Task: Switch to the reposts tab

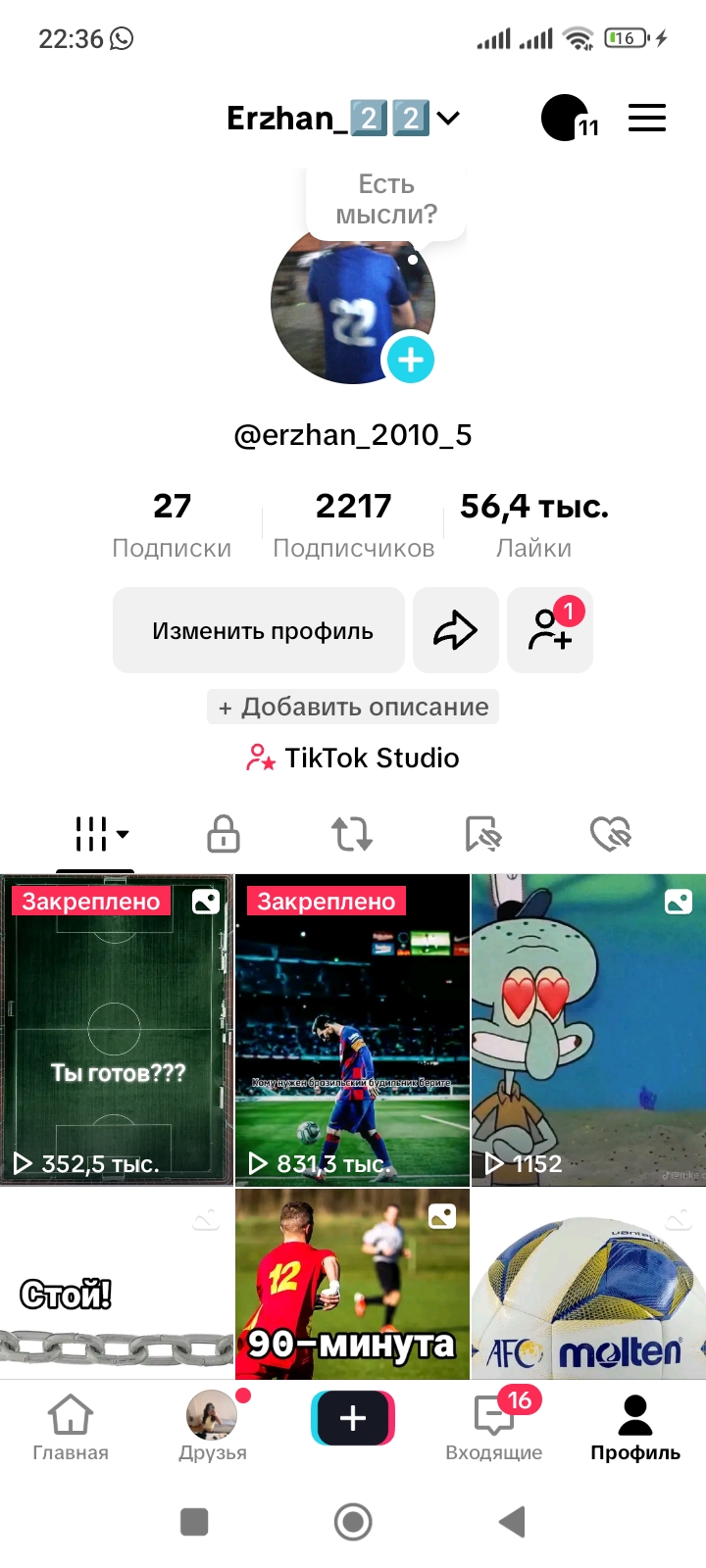Action: [352, 834]
